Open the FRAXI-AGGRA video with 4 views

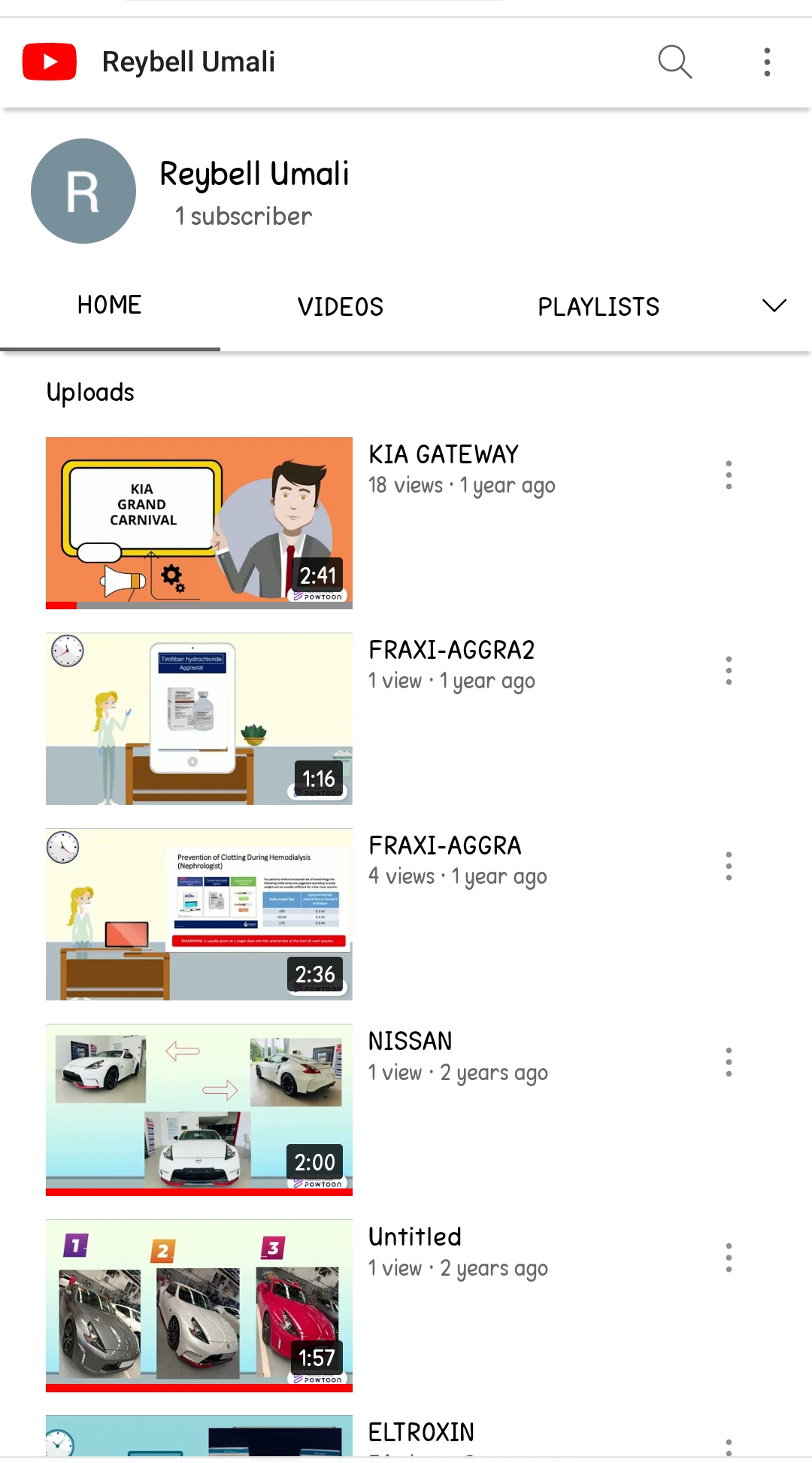tap(199, 914)
